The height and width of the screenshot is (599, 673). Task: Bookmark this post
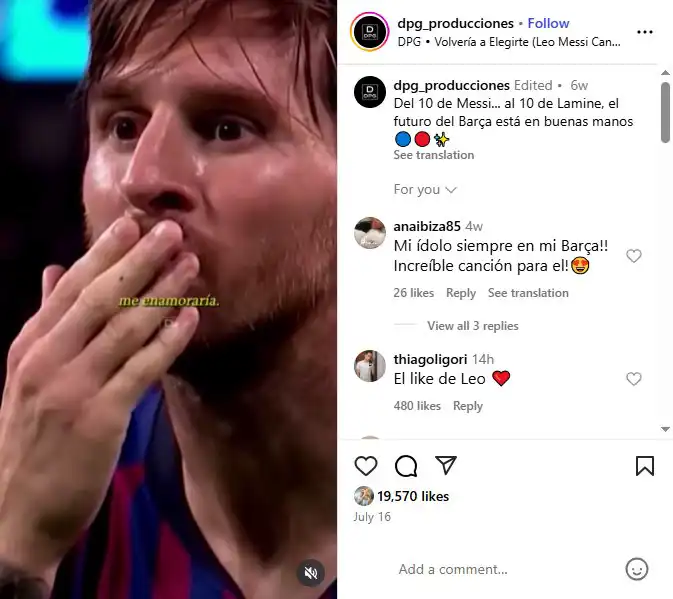[645, 466]
